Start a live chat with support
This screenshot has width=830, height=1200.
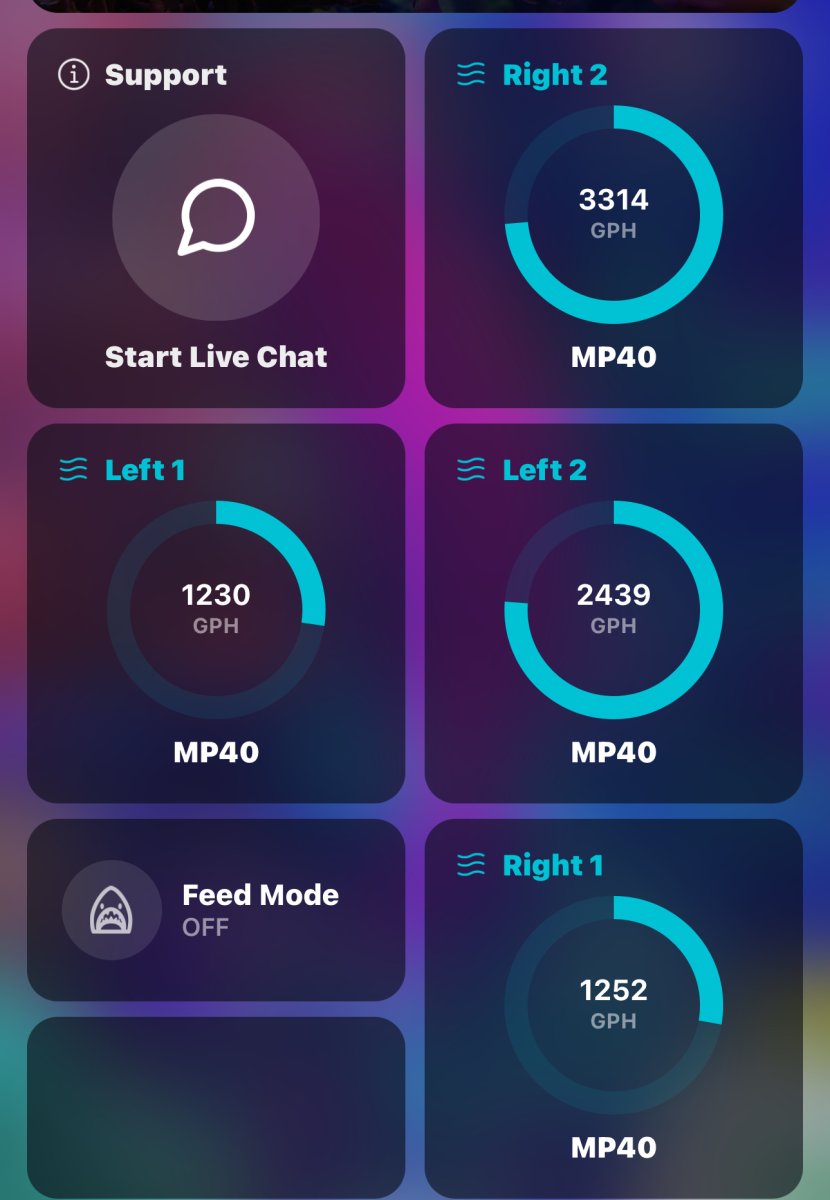(216, 218)
